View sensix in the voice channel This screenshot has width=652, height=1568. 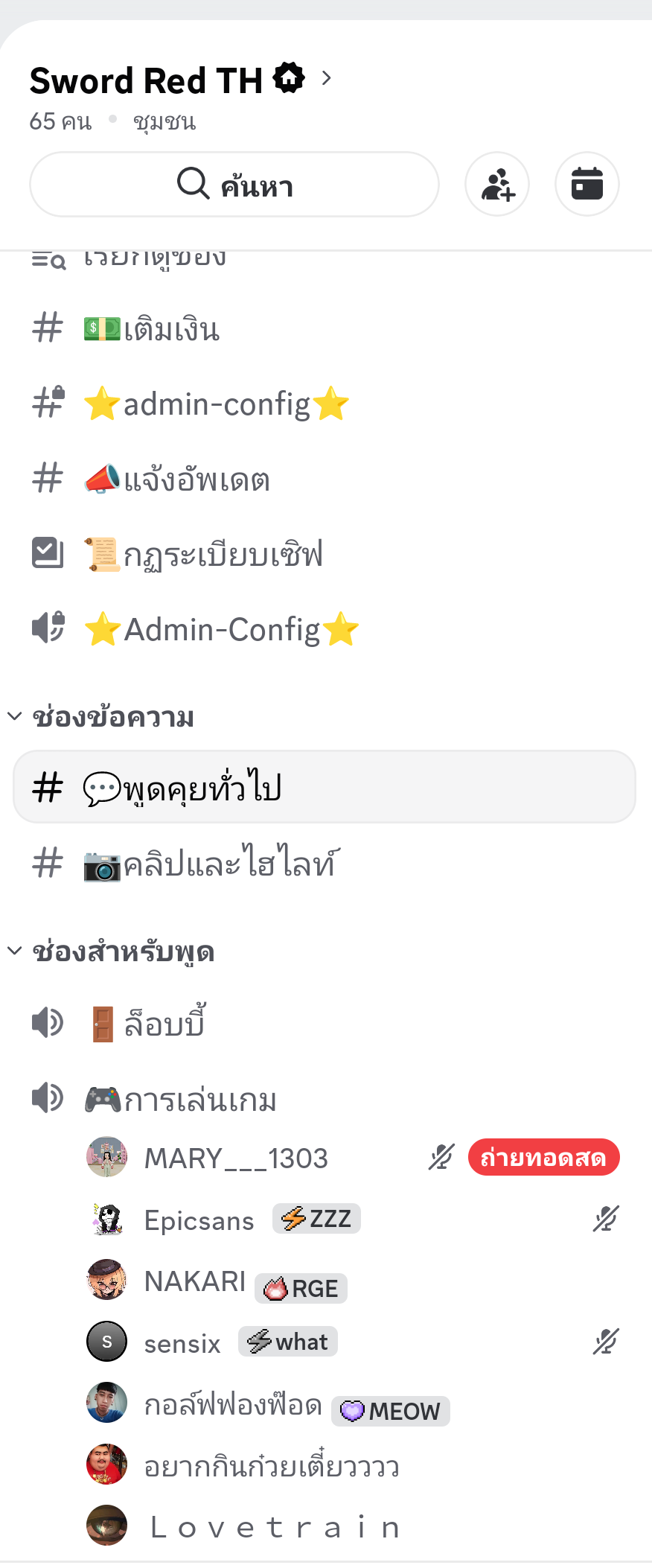coord(182,1344)
